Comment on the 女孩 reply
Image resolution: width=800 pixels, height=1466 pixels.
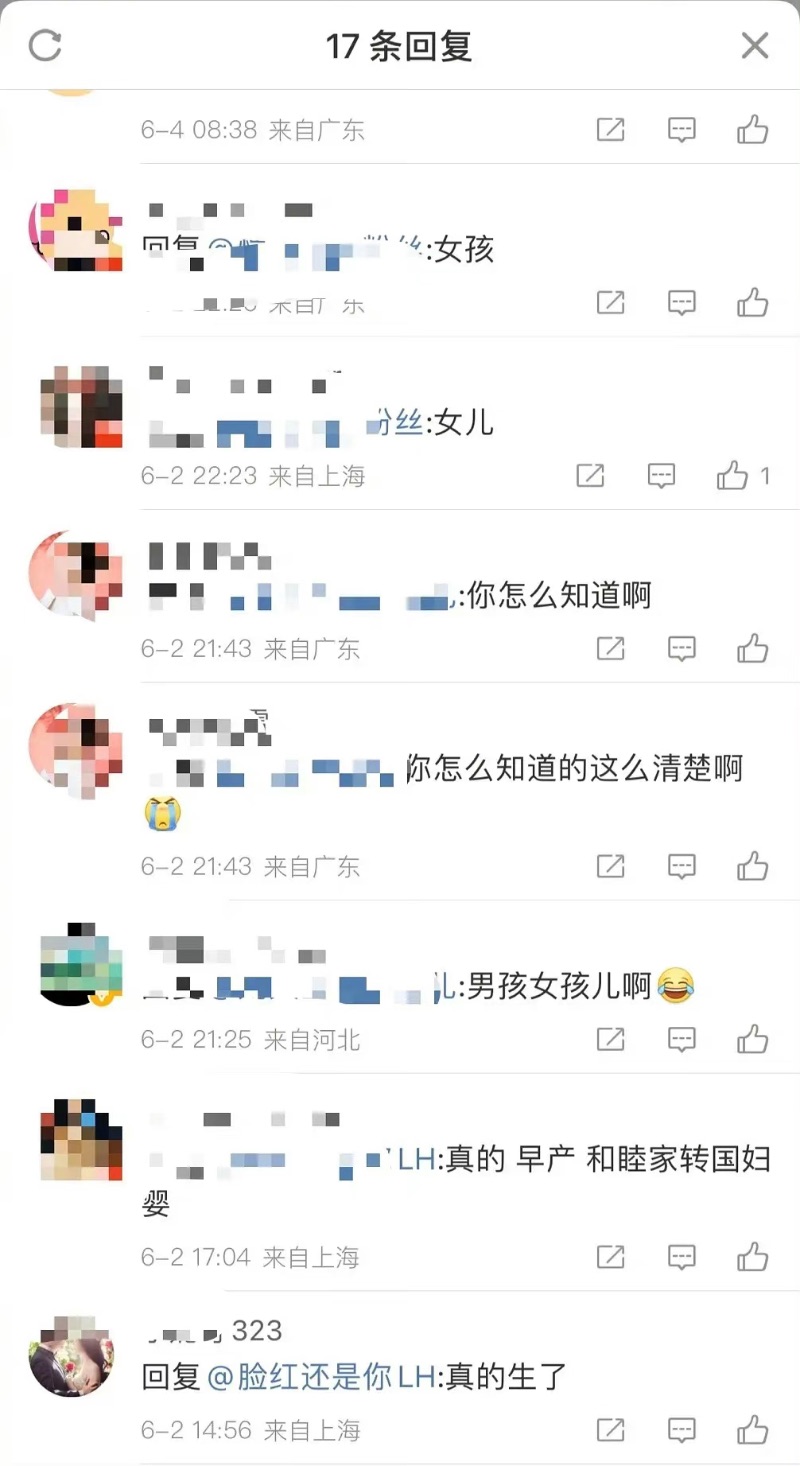pyautogui.click(x=681, y=302)
